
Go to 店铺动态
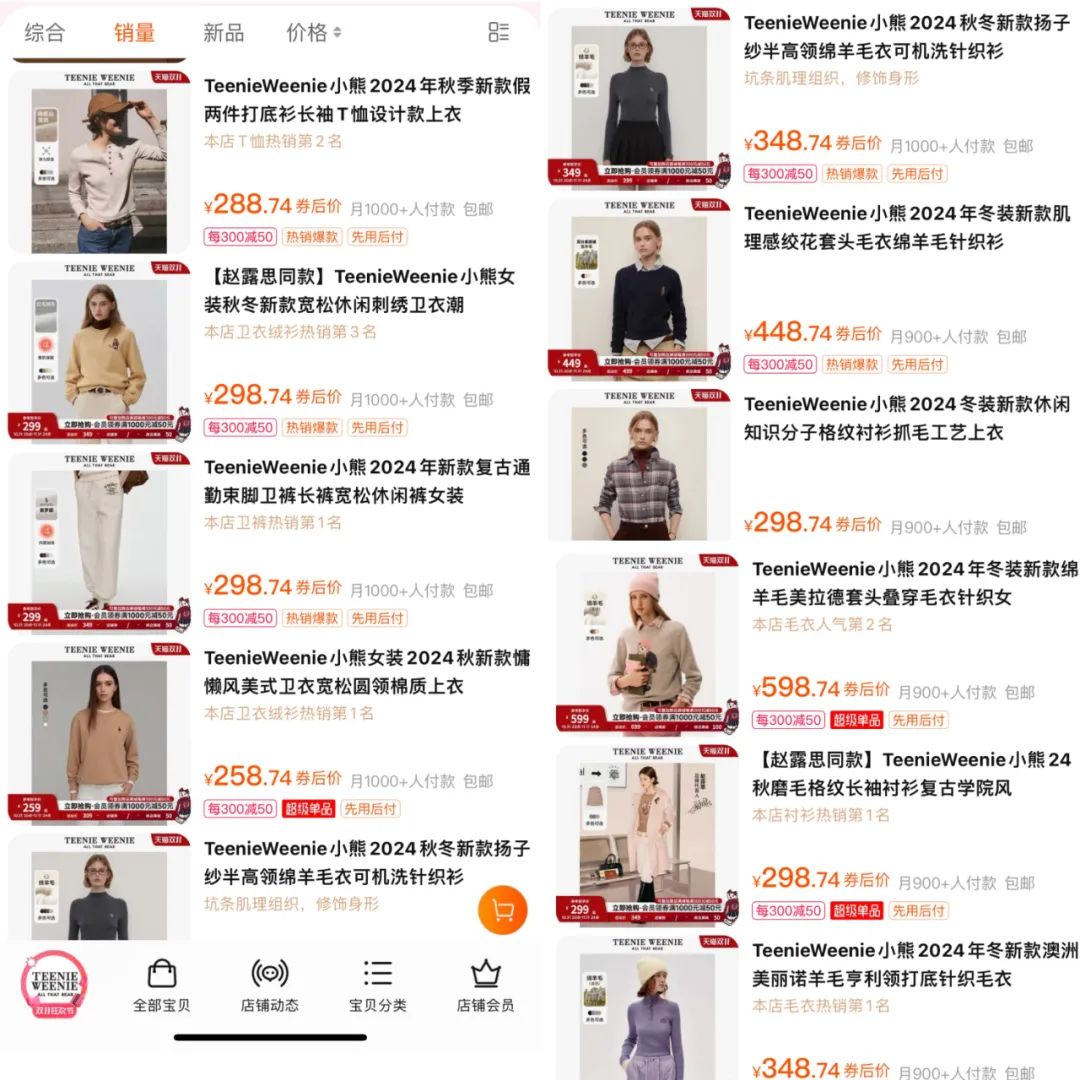(269, 985)
